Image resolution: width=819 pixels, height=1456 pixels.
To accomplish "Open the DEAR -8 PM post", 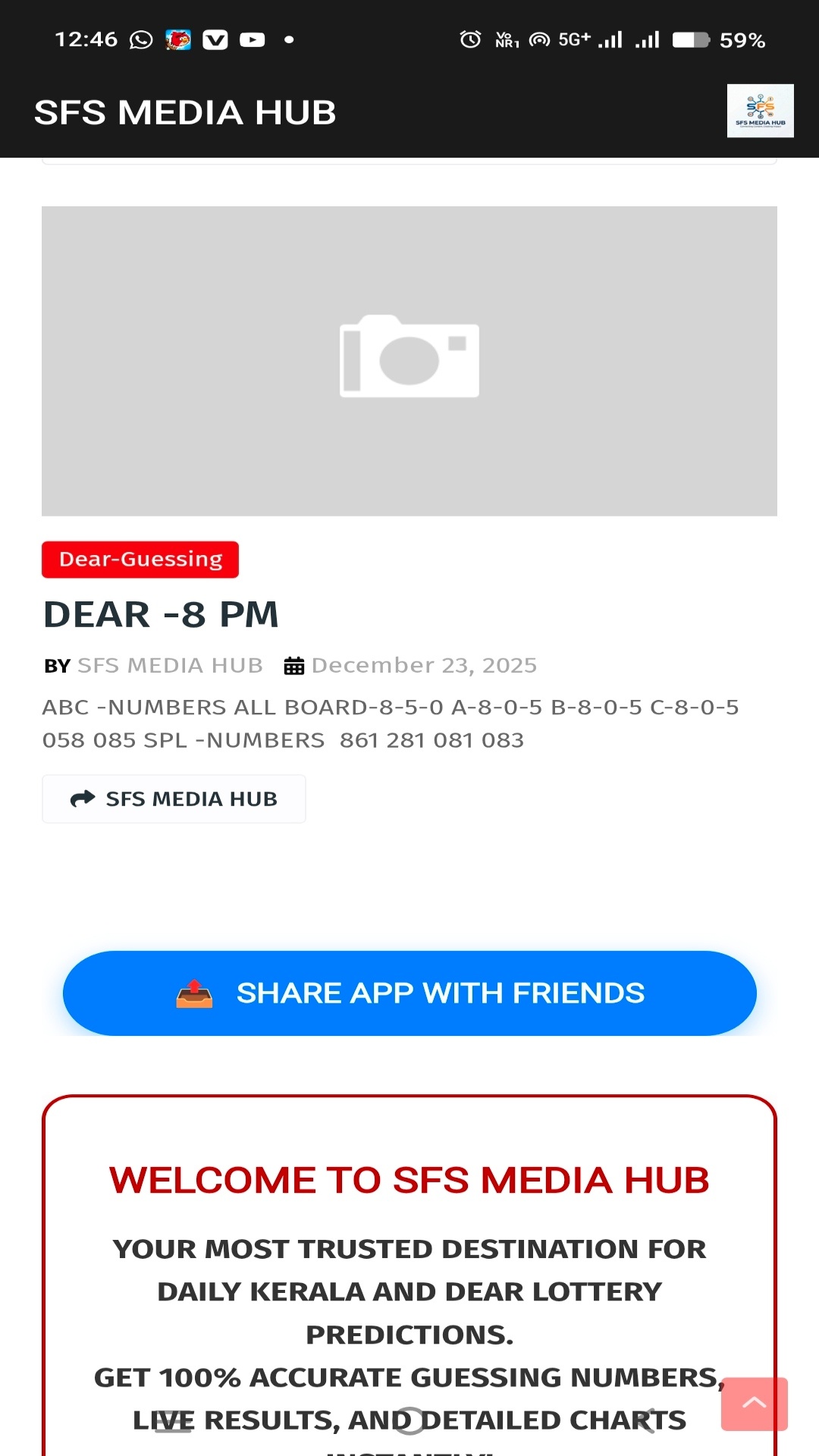I will 161,614.
